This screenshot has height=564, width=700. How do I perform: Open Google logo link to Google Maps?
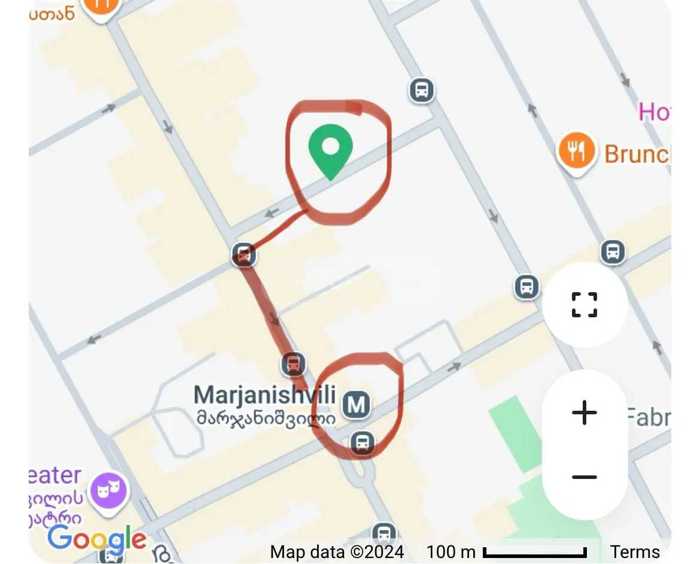(x=96, y=539)
